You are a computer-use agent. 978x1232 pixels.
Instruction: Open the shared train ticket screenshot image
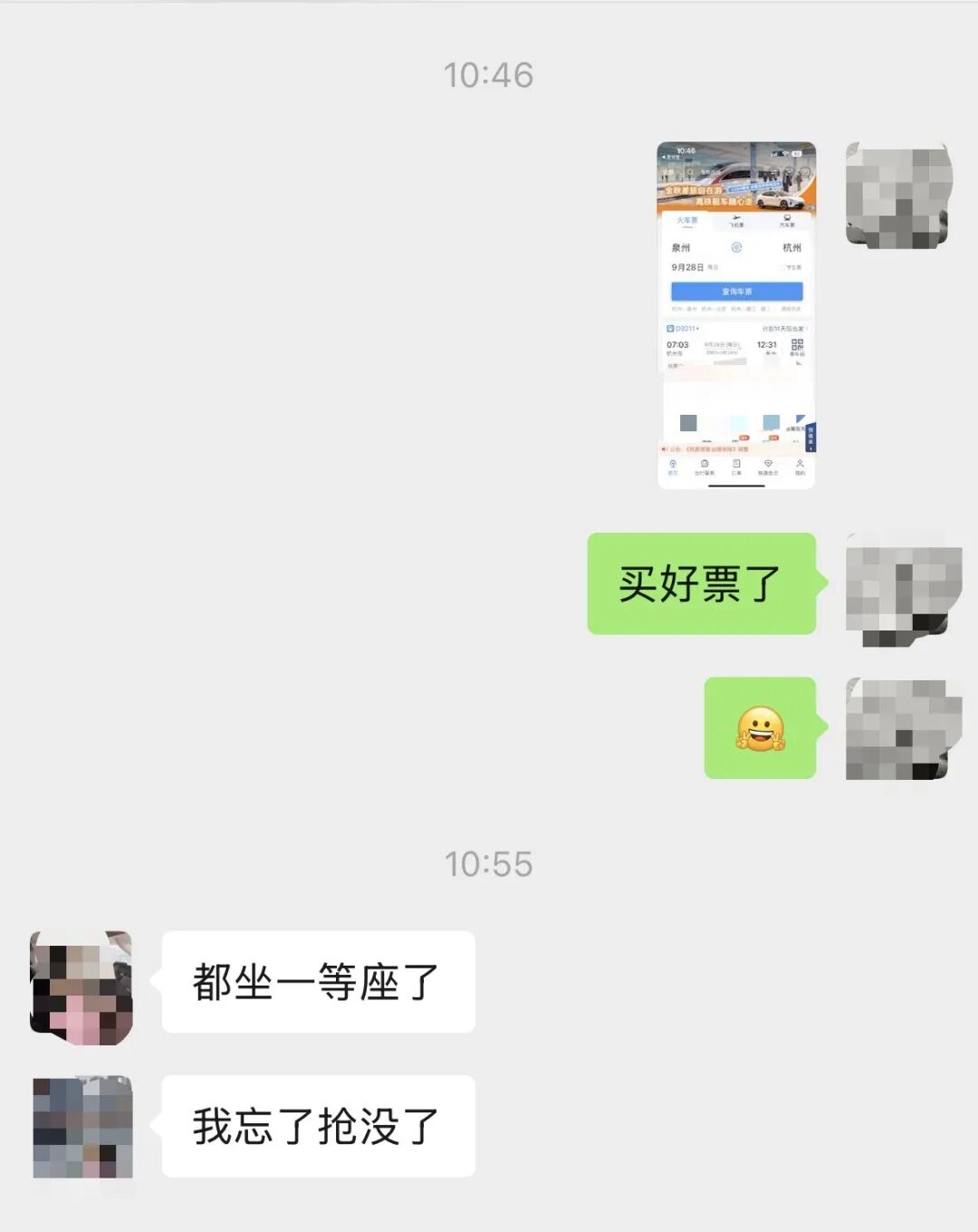tap(736, 314)
